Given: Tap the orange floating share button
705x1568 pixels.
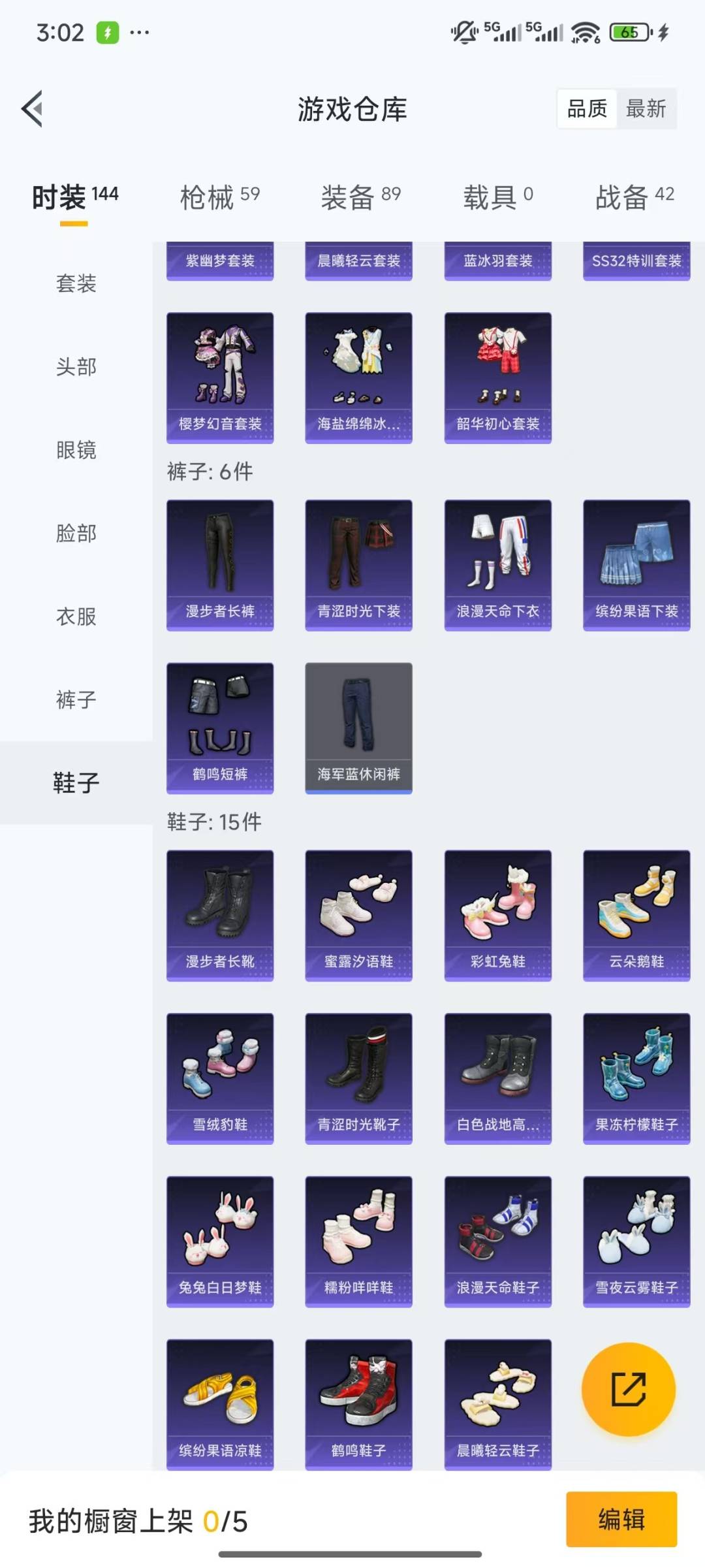Looking at the screenshot, I should (628, 1388).
